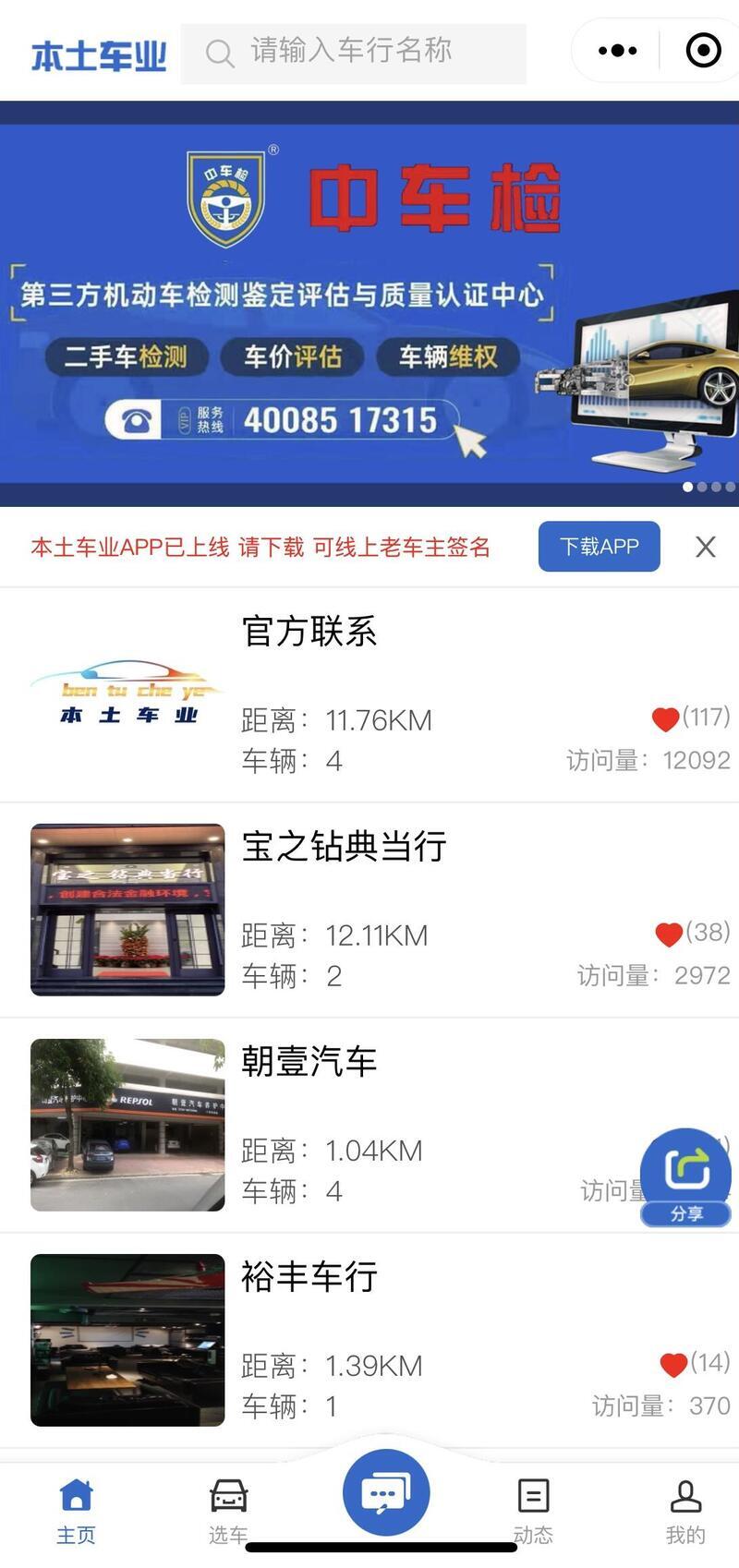The width and height of the screenshot is (739, 1568).
Task: Open the 中车检 inspection banner
Action: coord(369,305)
